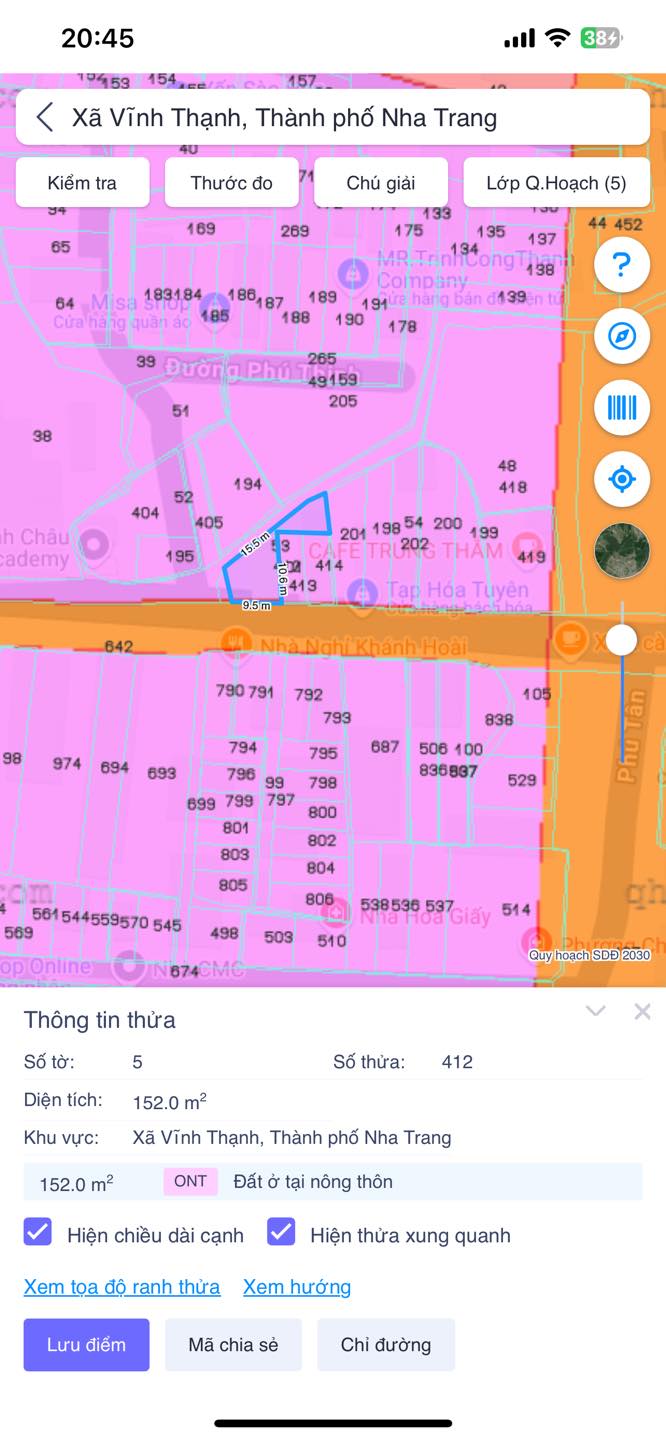666x1440 pixels.
Task: Open the question mark help icon
Action: (622, 265)
